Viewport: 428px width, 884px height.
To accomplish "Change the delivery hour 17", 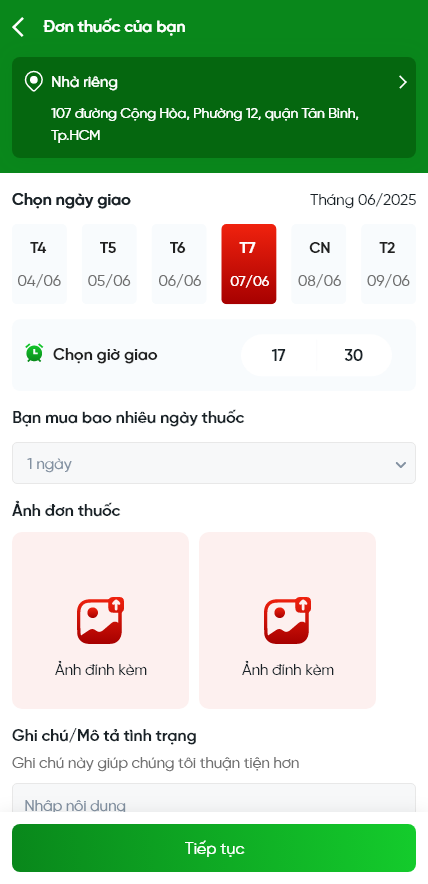I will (x=279, y=355).
